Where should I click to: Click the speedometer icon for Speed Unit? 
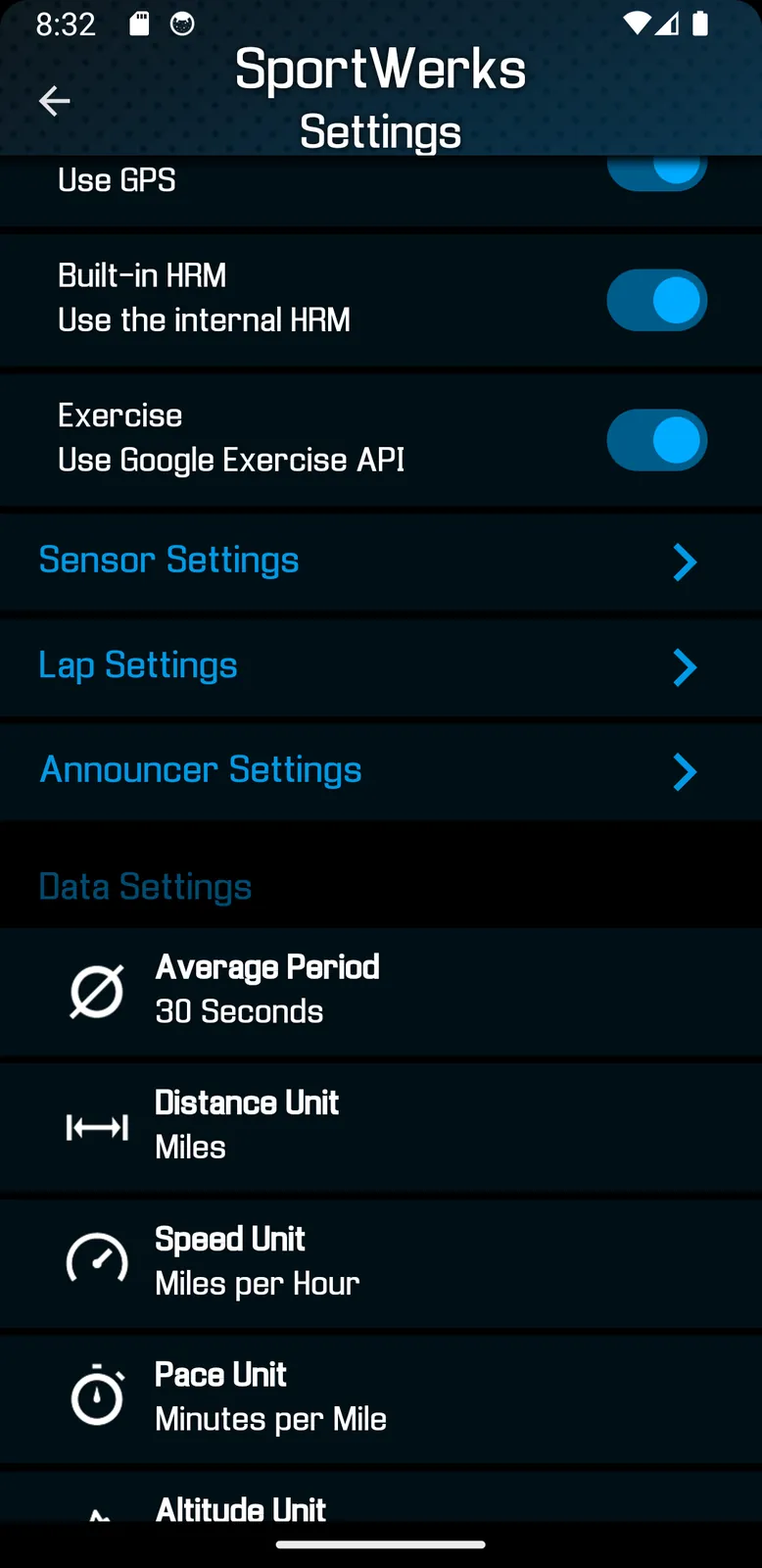click(96, 1261)
